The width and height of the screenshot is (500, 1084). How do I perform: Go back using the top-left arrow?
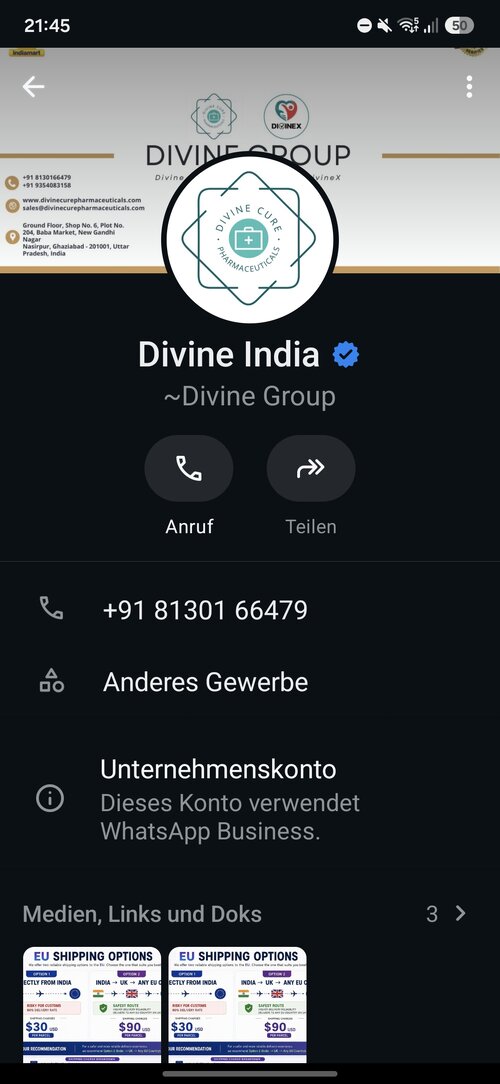pyautogui.click(x=33, y=86)
